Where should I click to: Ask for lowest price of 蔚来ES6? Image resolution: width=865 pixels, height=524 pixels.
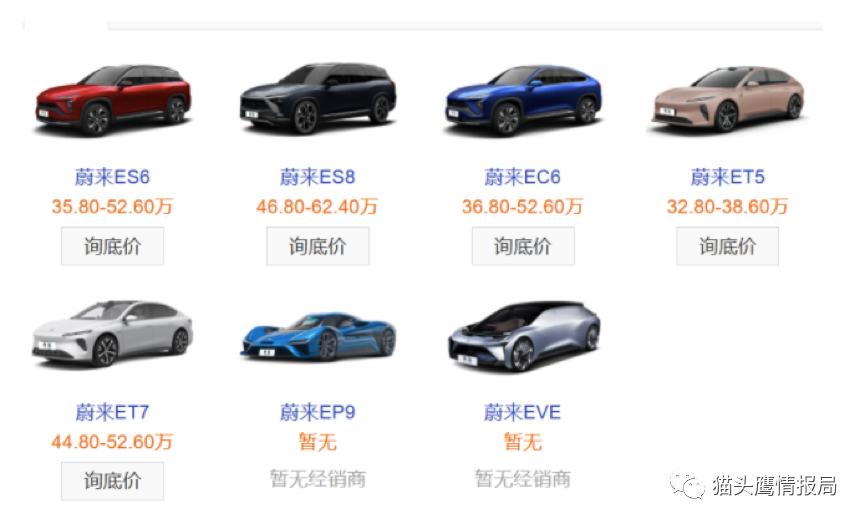click(112, 246)
